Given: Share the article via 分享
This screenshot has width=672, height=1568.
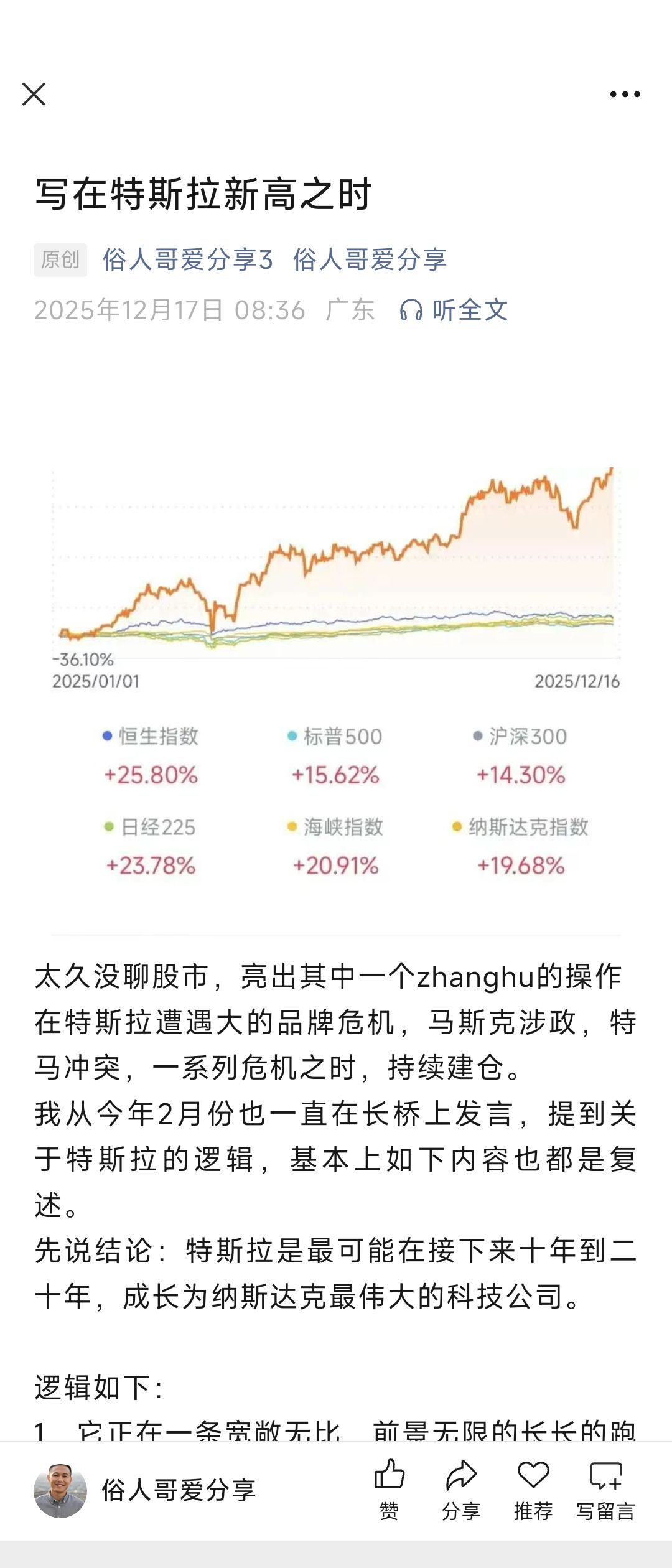Looking at the screenshot, I should click(461, 1490).
